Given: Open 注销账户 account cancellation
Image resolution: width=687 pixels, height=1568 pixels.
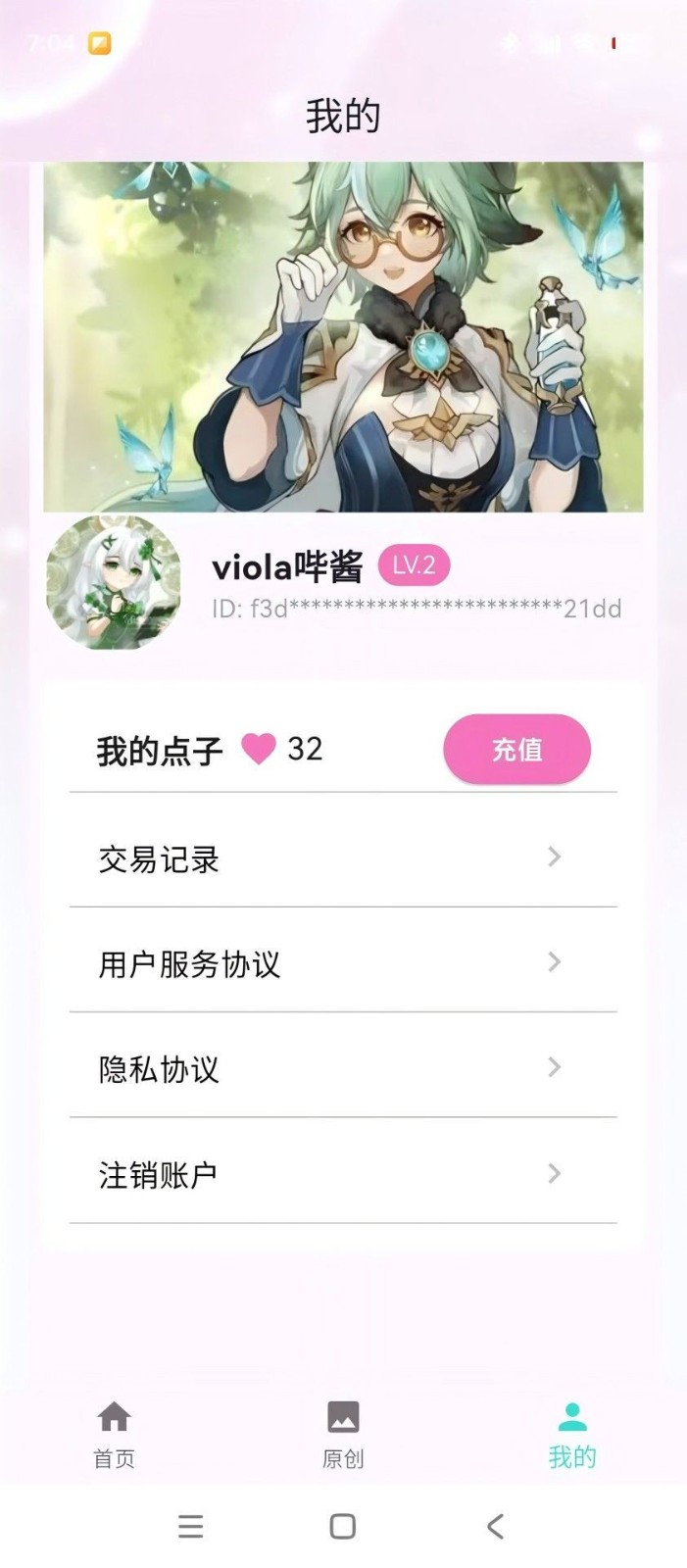Looking at the screenshot, I should (x=343, y=1173).
